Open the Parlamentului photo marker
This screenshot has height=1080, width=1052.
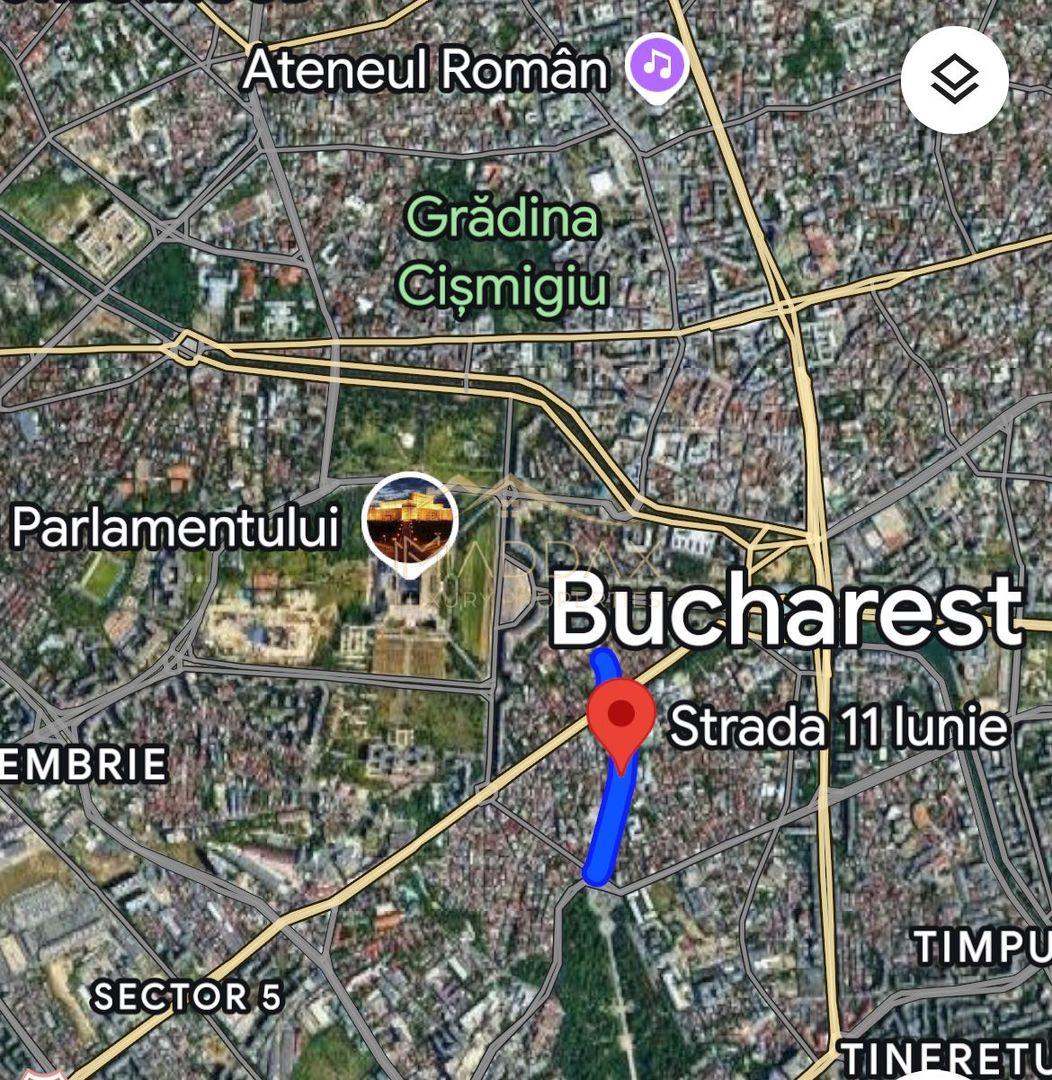pyautogui.click(x=409, y=520)
